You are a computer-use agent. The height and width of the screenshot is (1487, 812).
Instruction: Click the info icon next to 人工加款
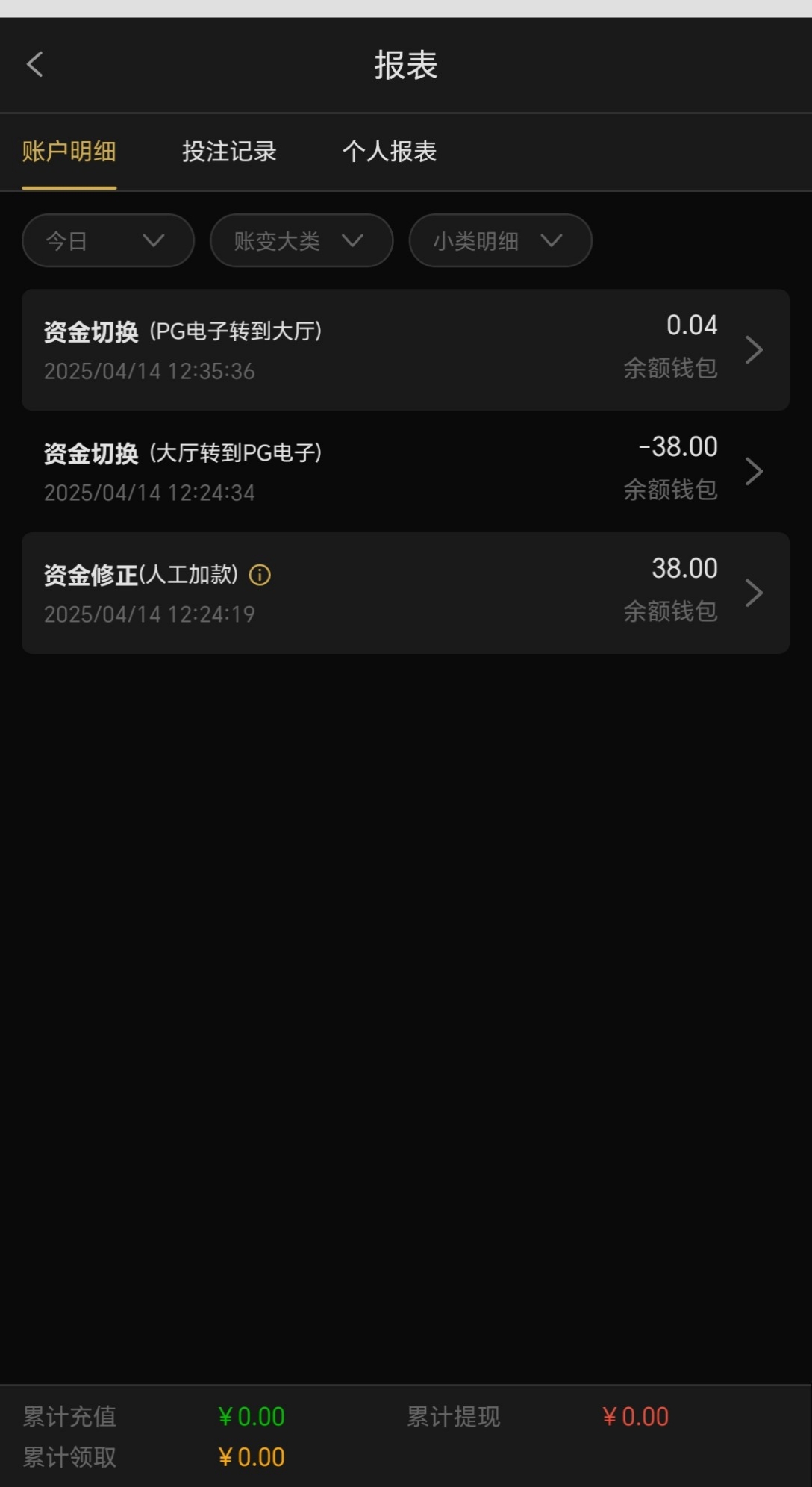coord(260,576)
